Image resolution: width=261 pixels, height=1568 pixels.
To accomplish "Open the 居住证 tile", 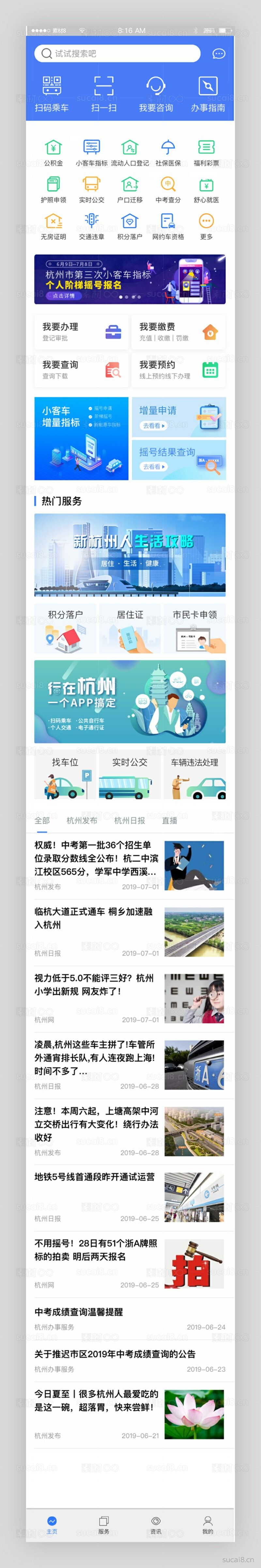I will 130,628.
